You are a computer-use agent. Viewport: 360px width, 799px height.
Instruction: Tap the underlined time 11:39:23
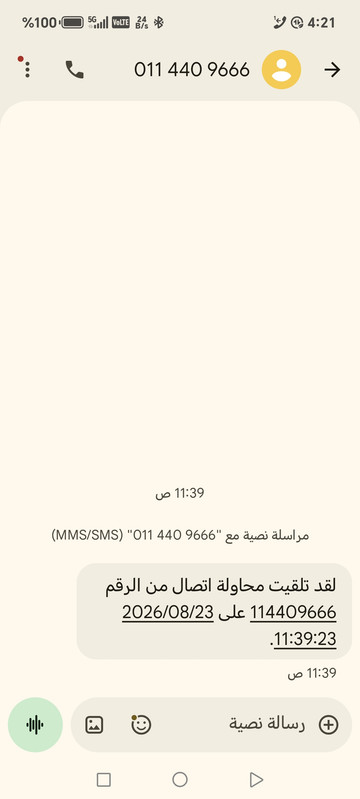(305, 639)
